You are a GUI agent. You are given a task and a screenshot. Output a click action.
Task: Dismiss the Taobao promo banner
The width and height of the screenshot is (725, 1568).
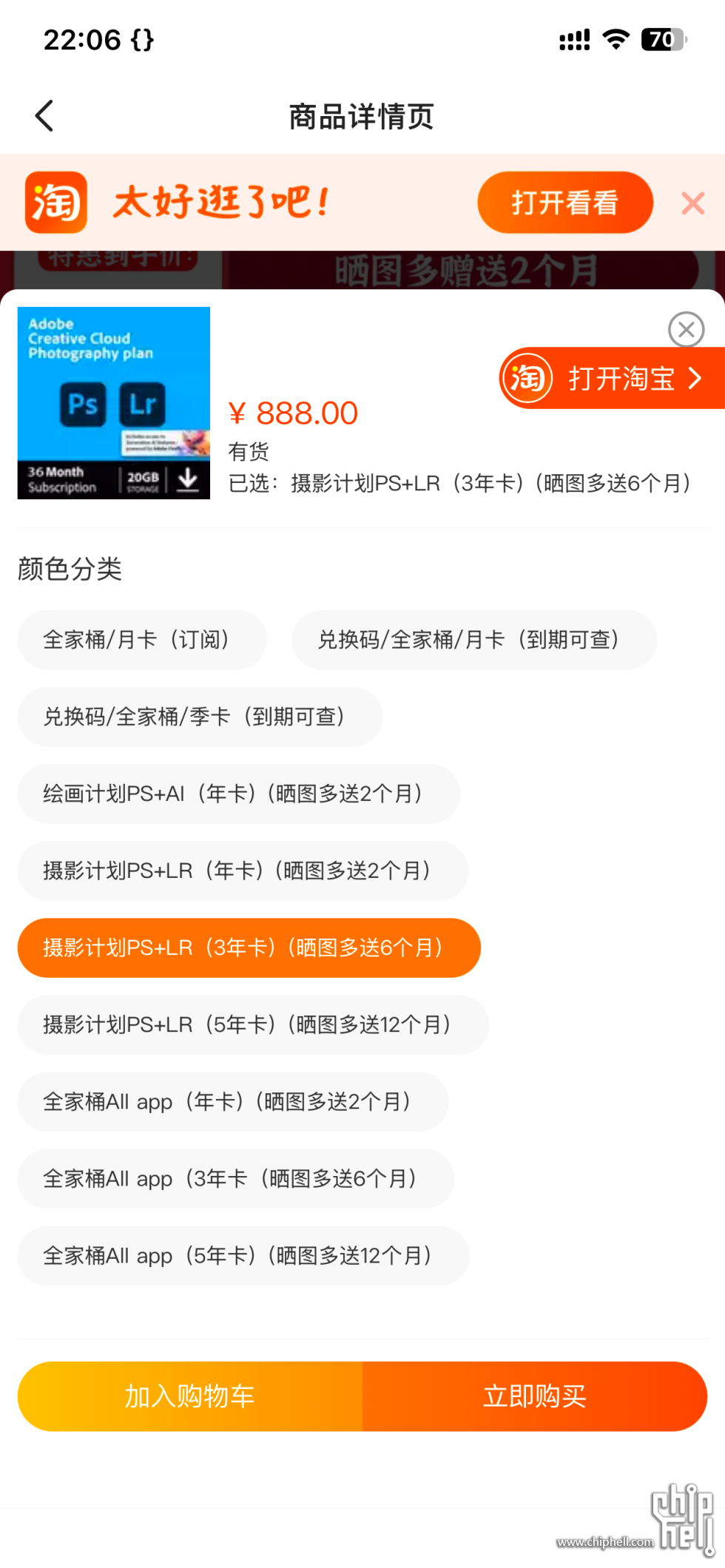692,203
